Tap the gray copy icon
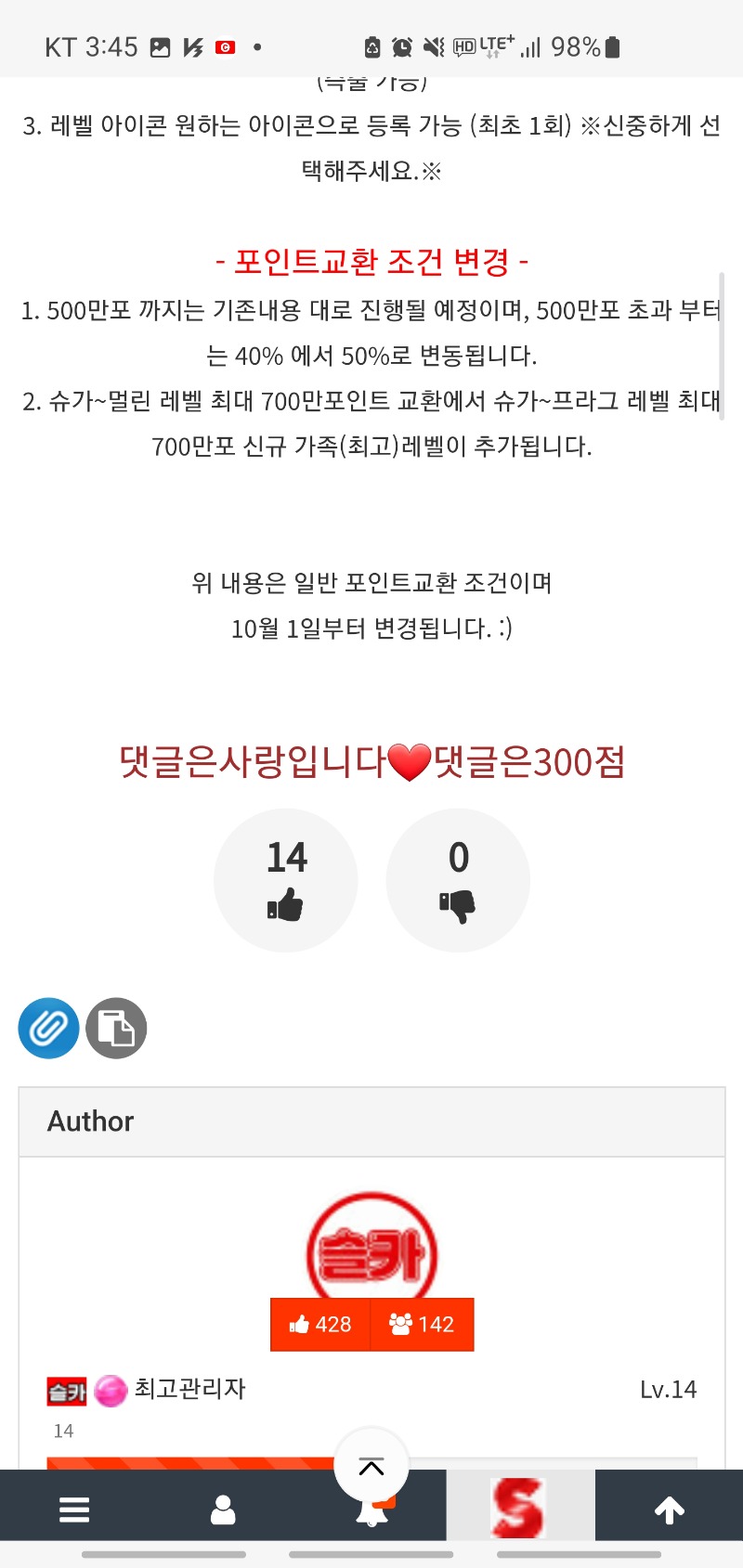 116,1028
